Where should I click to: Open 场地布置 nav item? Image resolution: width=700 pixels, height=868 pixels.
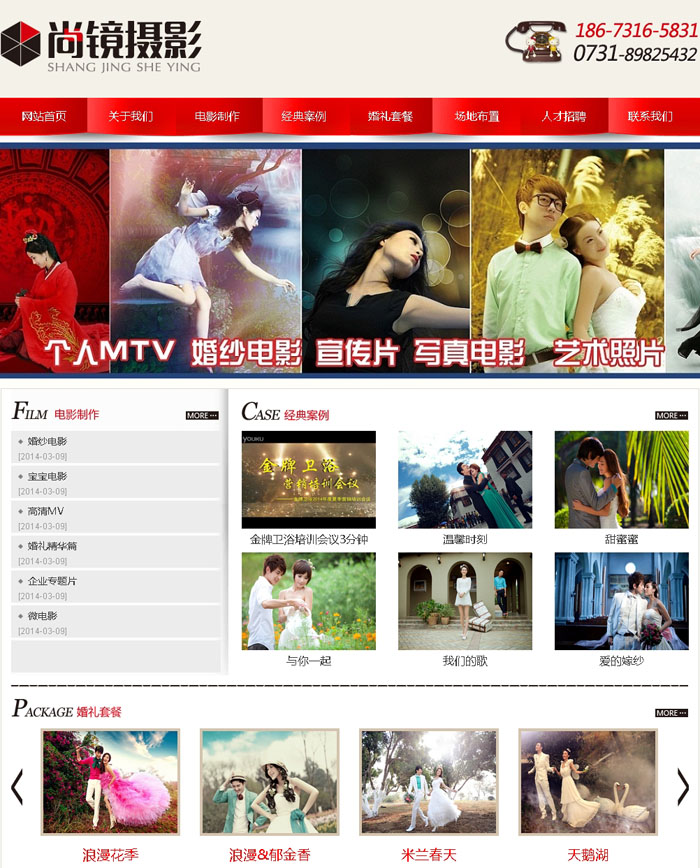(x=477, y=116)
